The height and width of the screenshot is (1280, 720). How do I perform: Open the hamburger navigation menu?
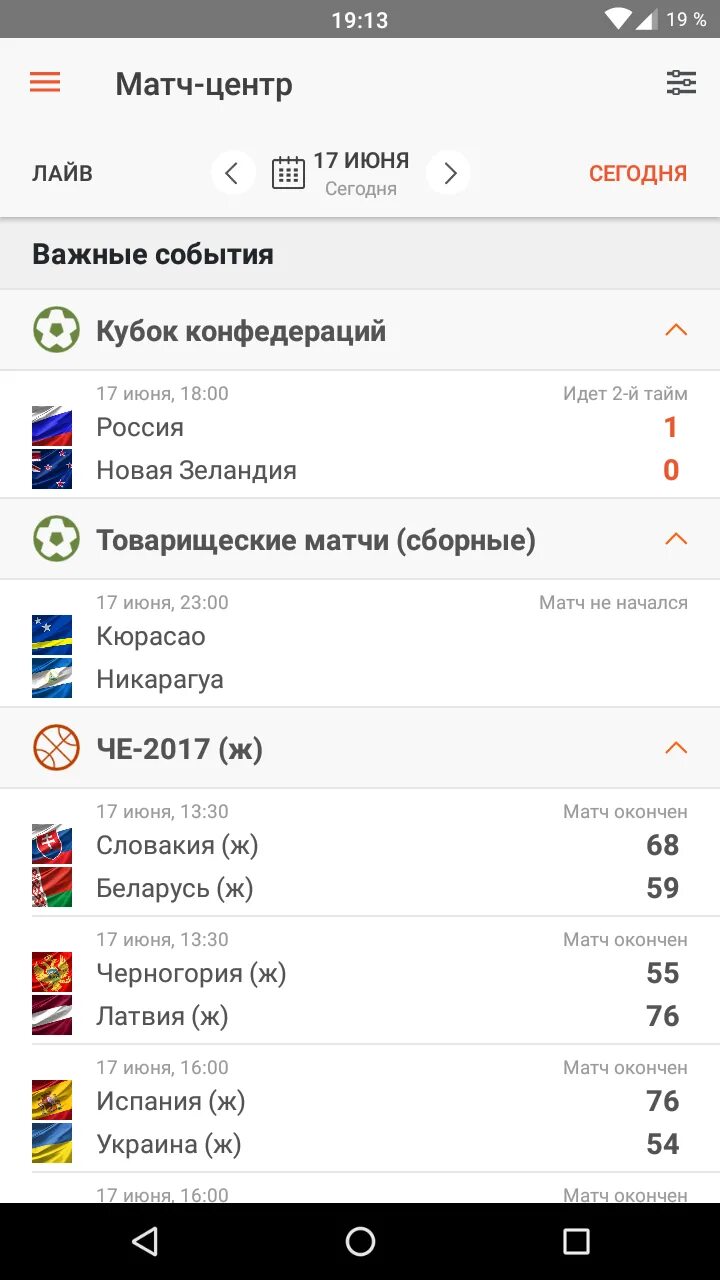point(45,83)
